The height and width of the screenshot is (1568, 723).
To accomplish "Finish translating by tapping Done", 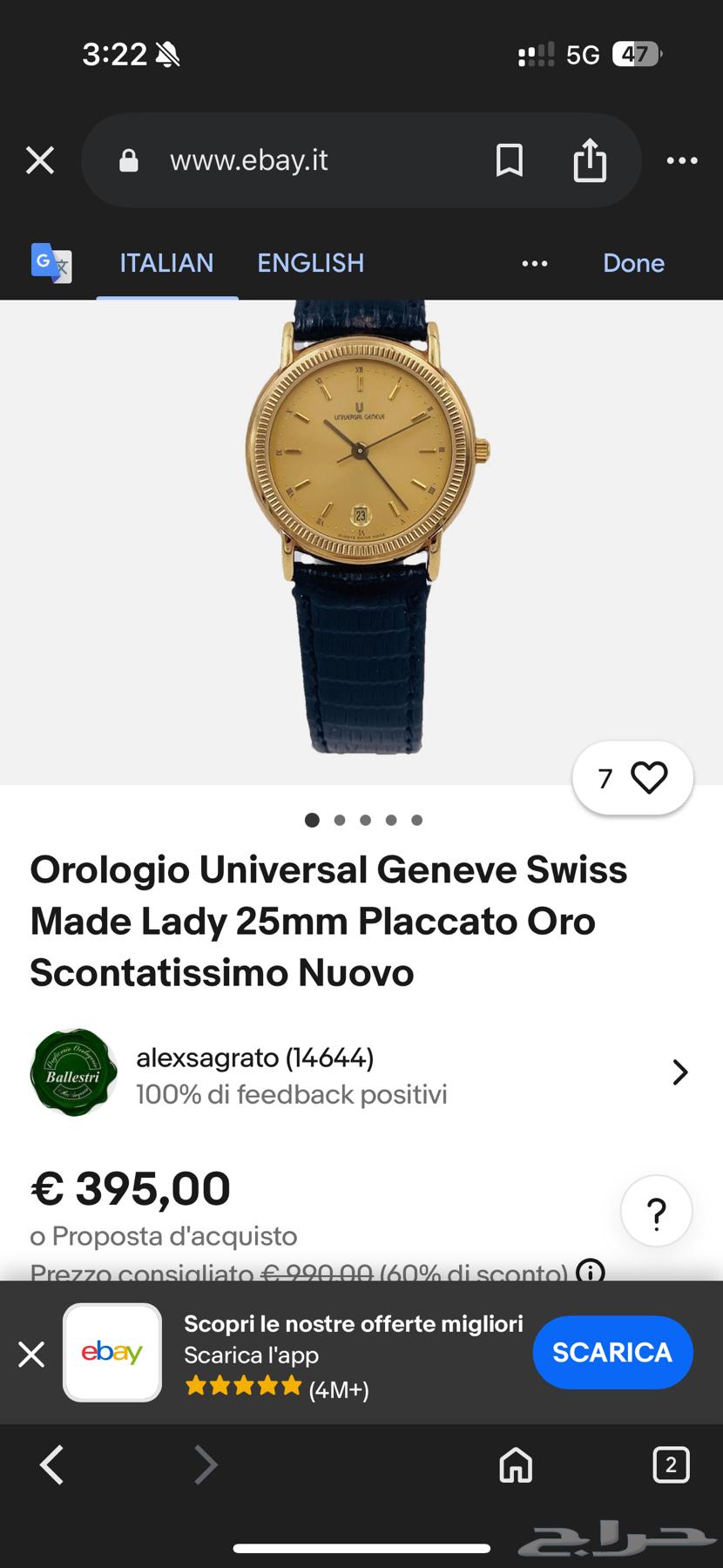I will 634,263.
